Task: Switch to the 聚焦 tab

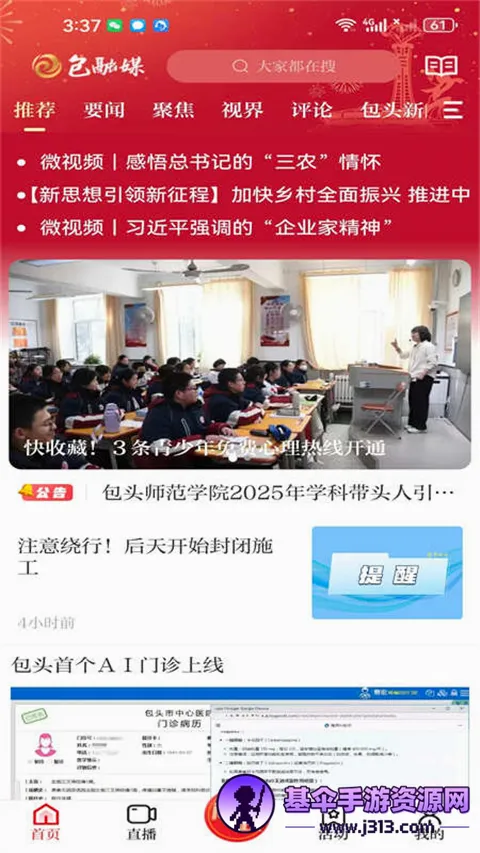Action: 173,110
